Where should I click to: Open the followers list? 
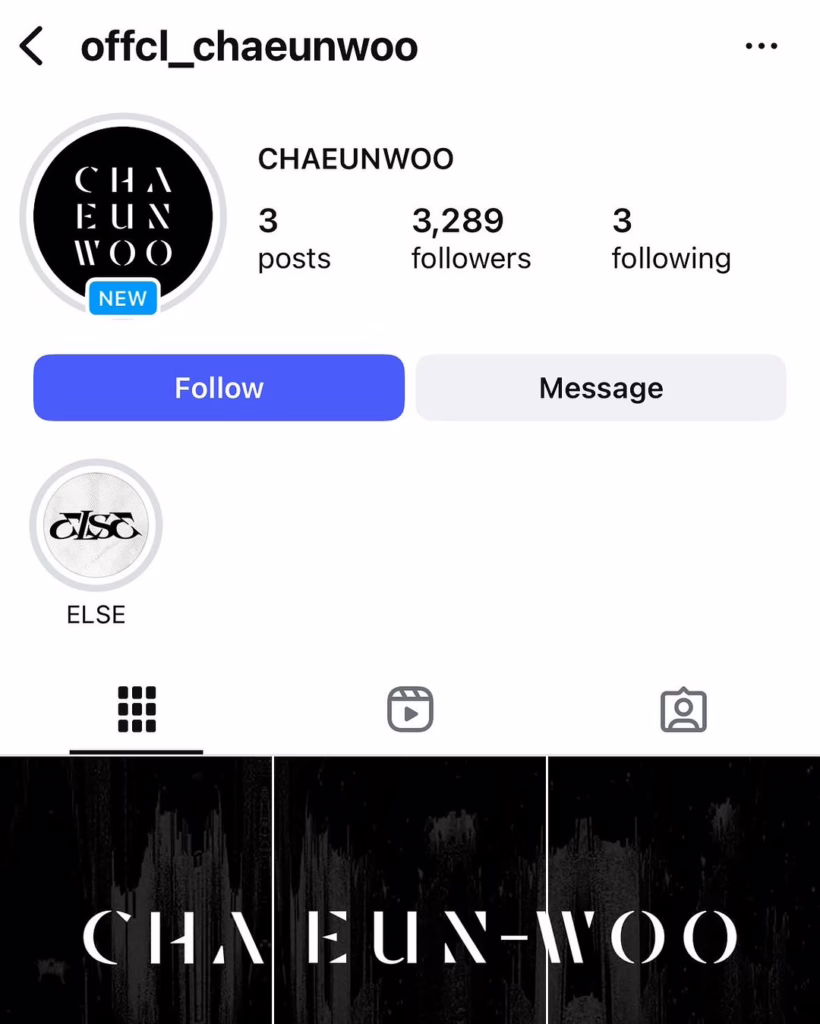click(470, 239)
